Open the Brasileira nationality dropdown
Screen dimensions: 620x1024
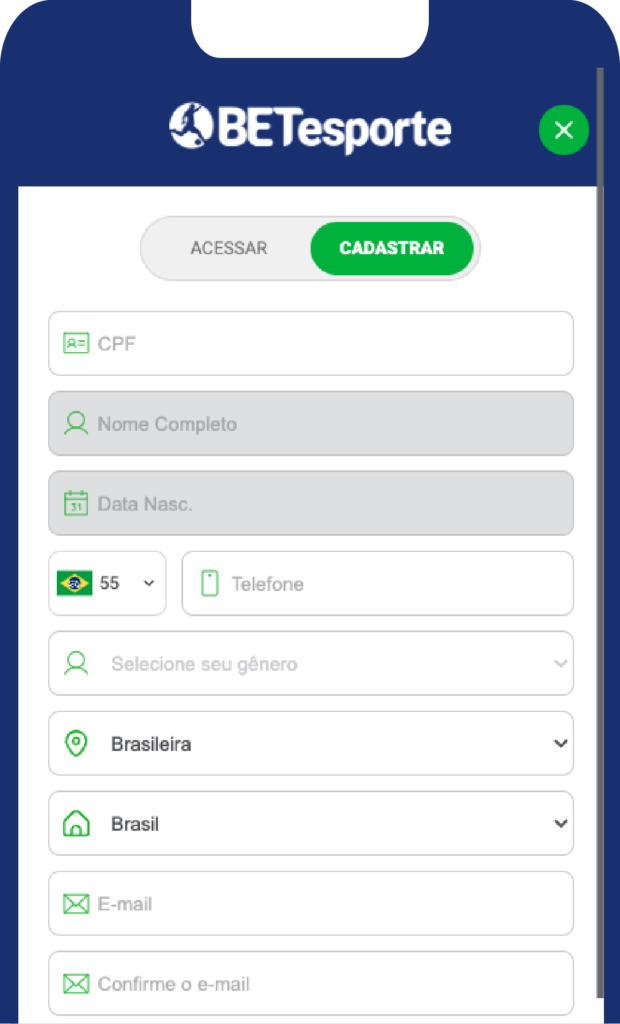311,743
